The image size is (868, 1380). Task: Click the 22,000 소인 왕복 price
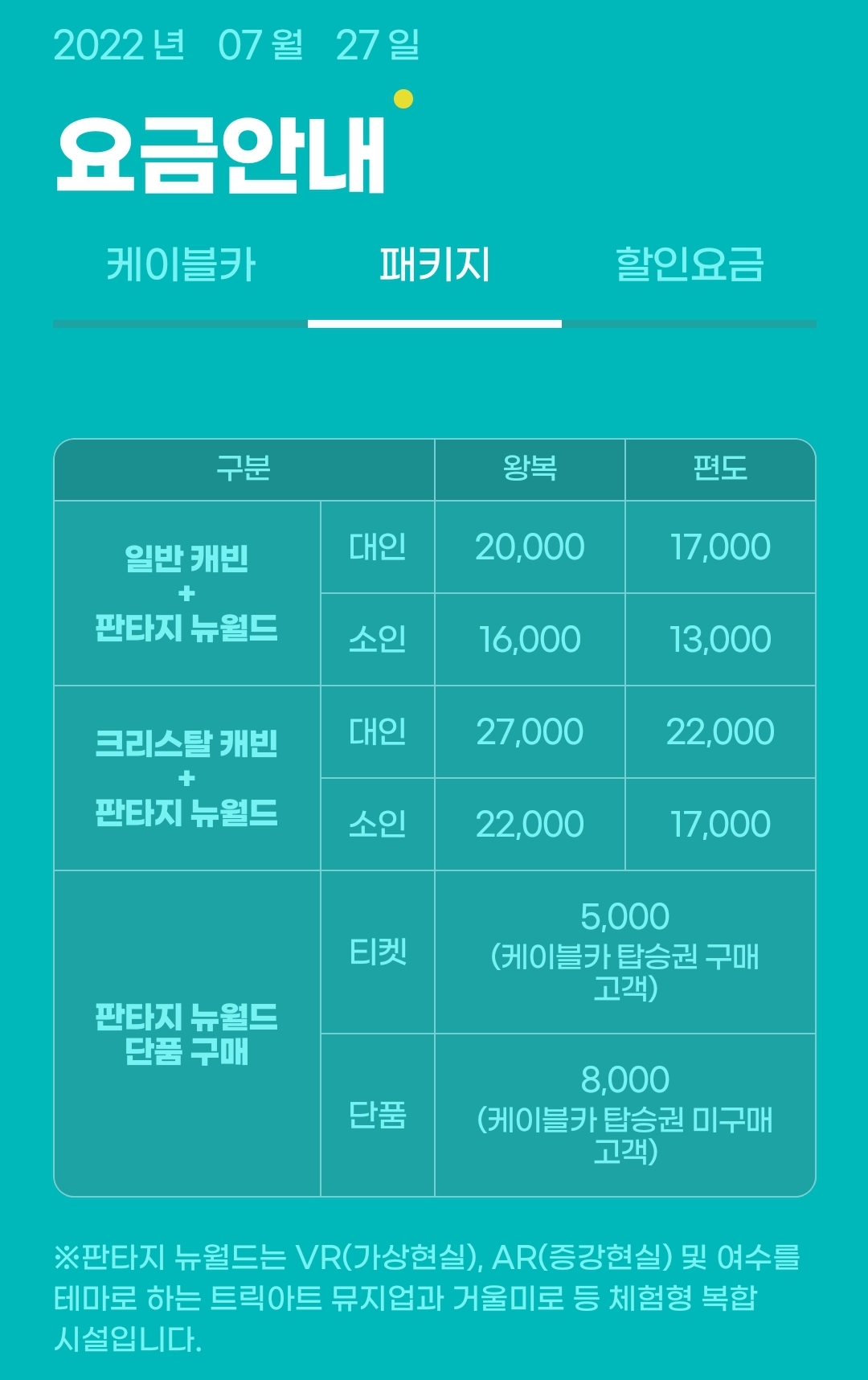point(529,821)
